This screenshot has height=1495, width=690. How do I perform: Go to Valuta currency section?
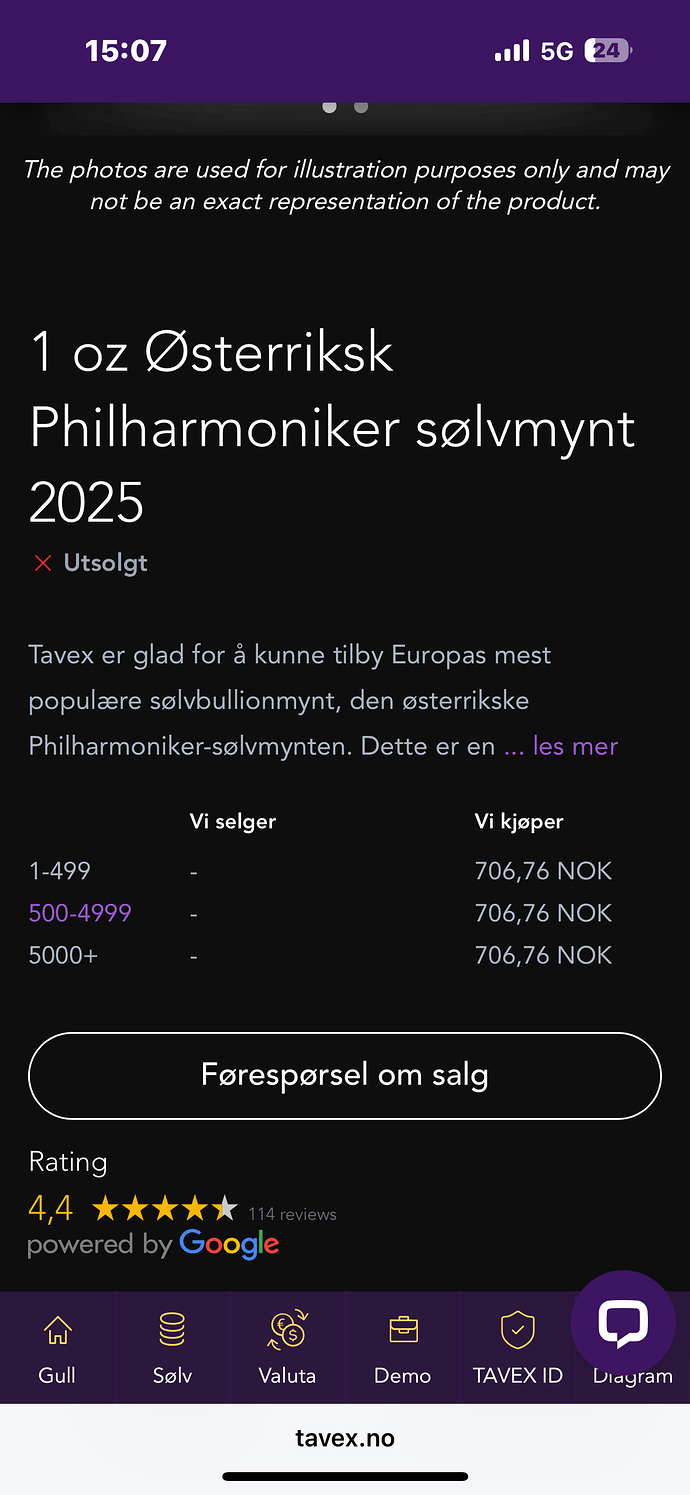click(x=287, y=1348)
